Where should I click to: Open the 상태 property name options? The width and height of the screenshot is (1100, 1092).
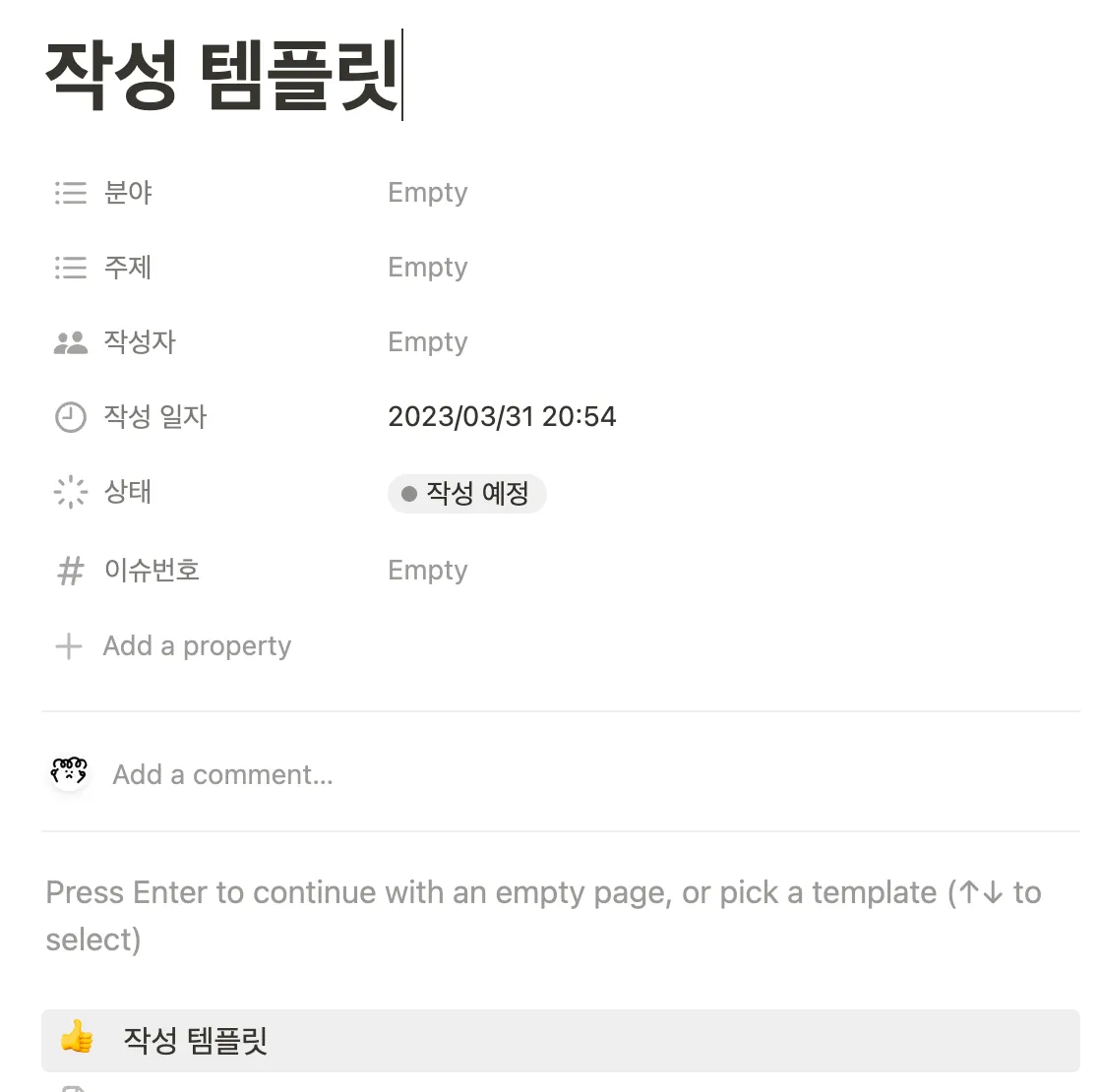point(128,492)
